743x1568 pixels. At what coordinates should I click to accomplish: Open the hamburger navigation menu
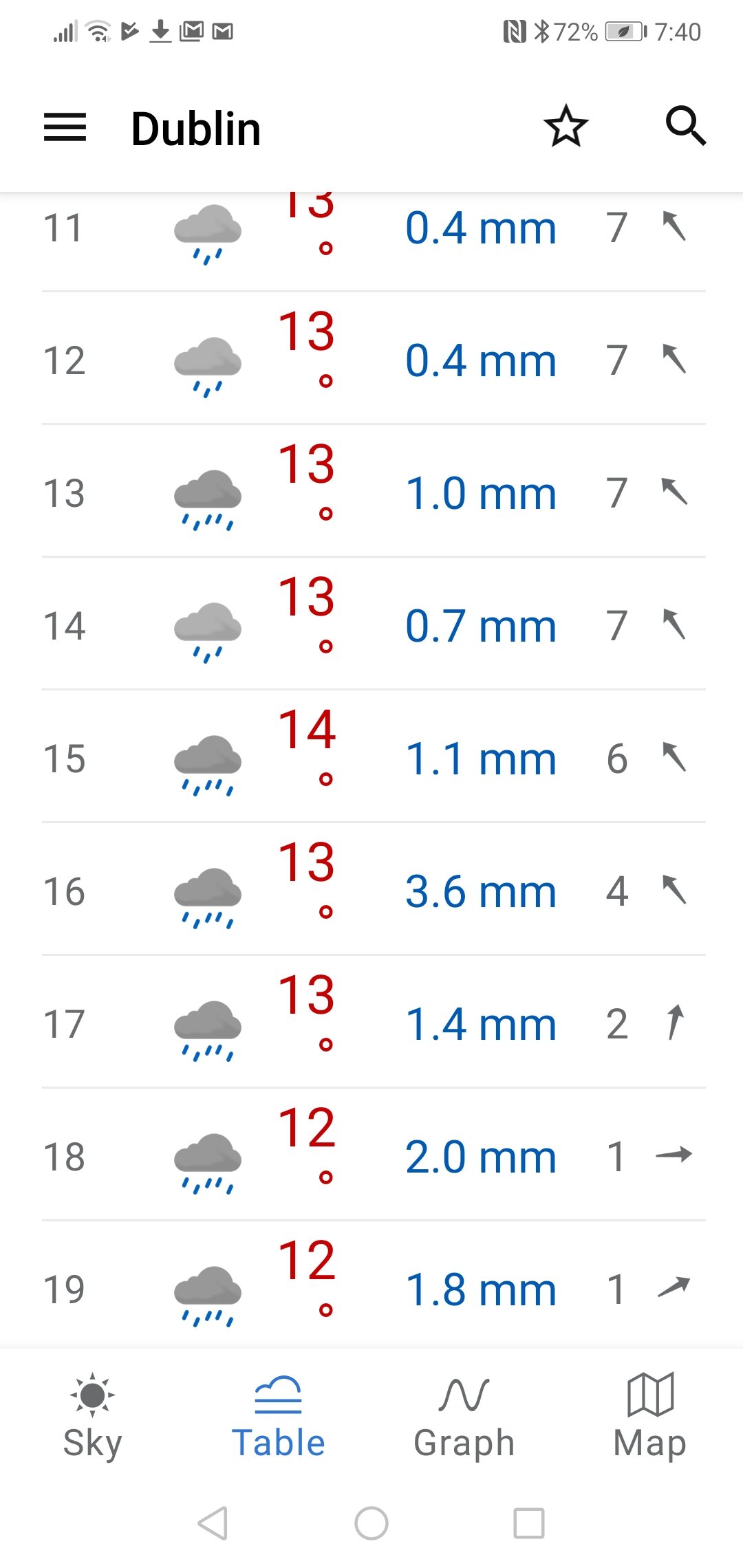(x=65, y=128)
